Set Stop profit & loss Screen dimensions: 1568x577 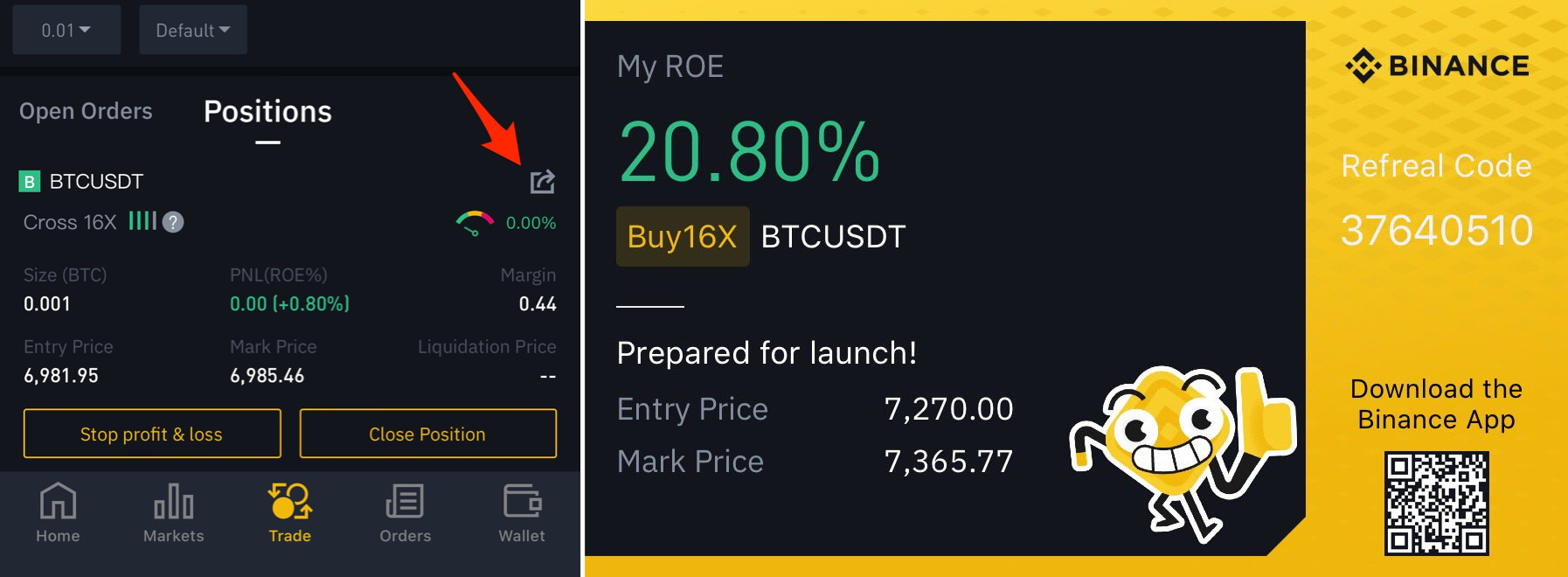[152, 434]
